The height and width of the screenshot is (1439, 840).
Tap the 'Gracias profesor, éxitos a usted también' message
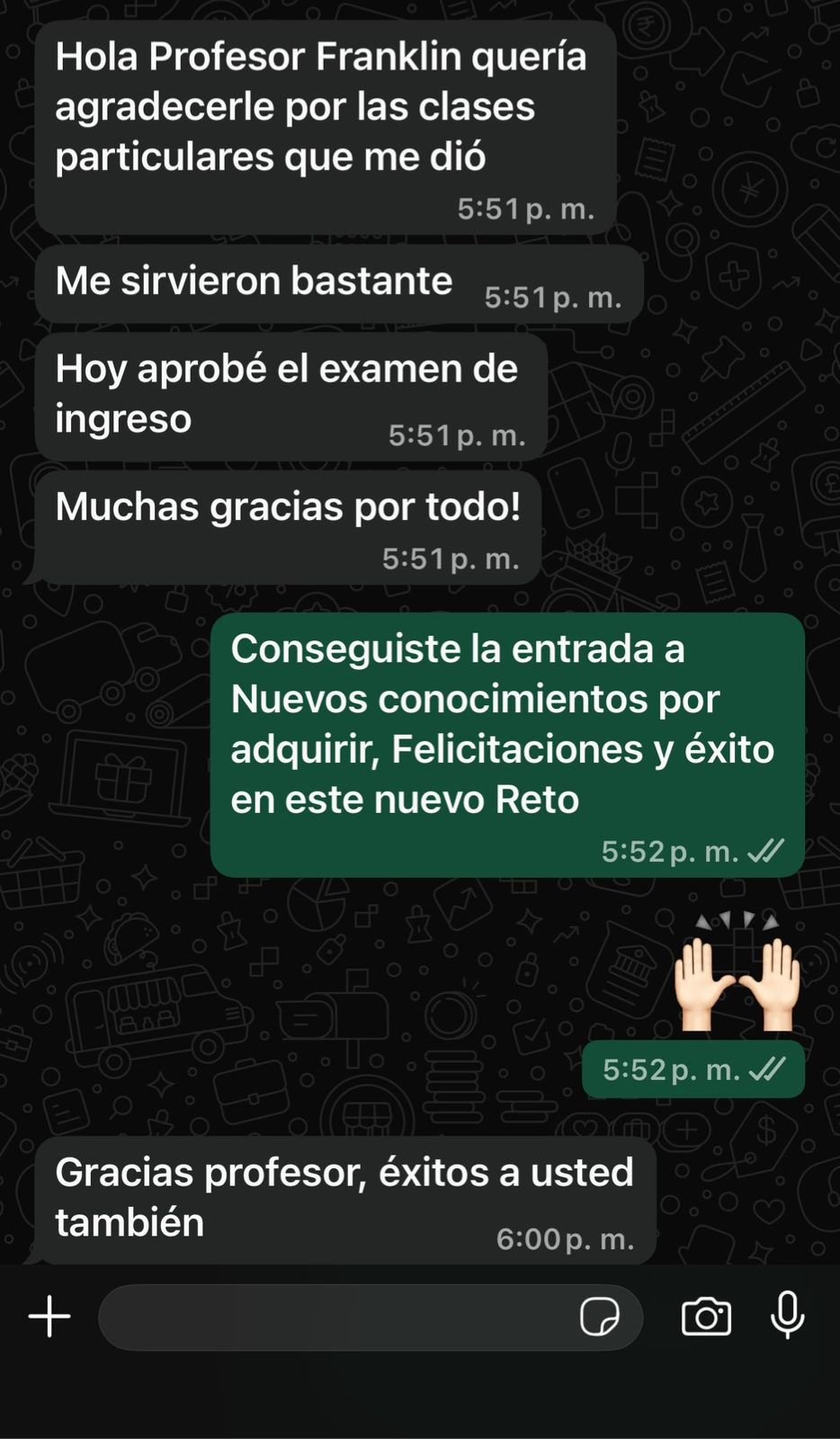tap(345, 1196)
